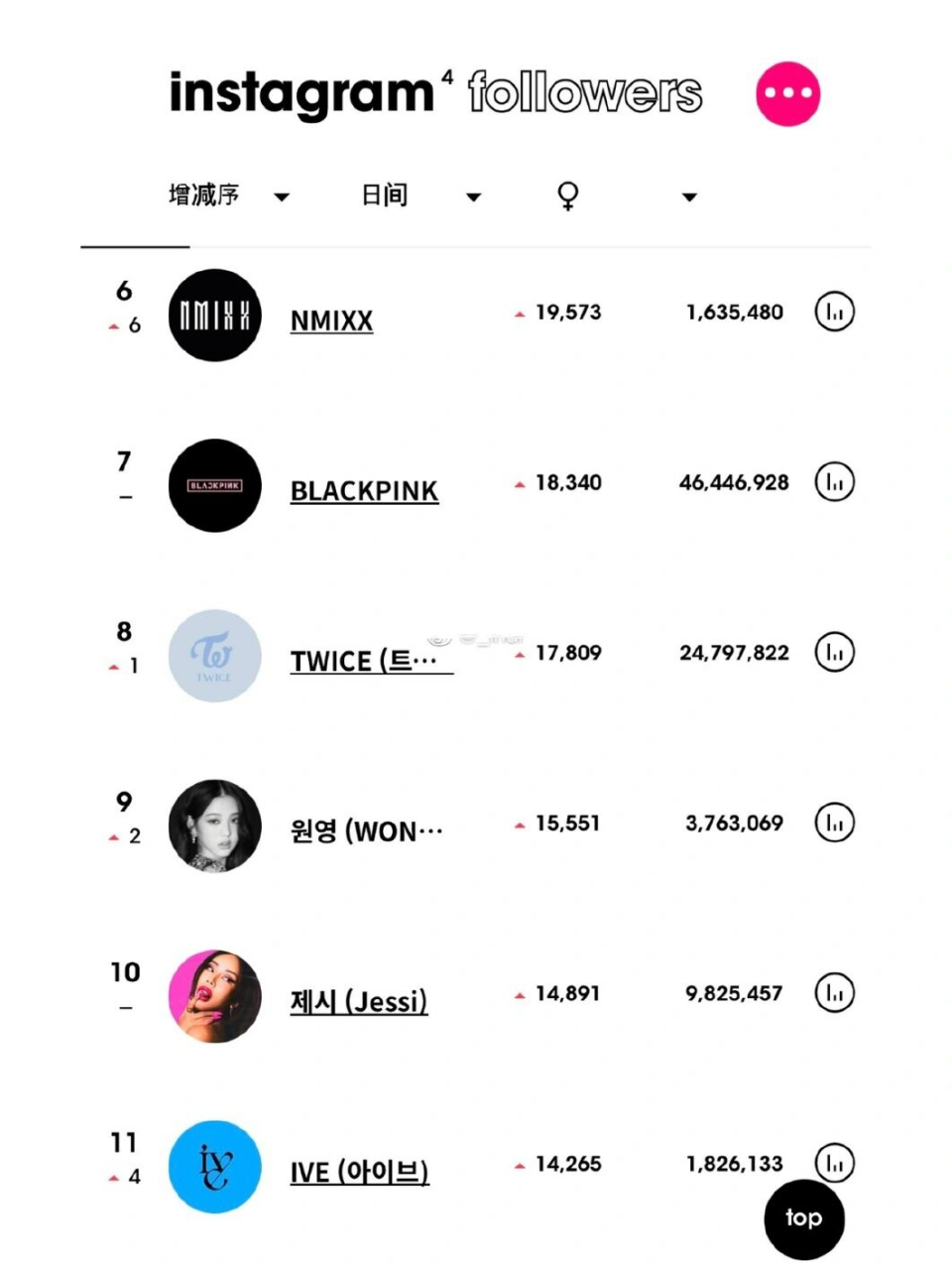Click IVE's blue circular avatar
This screenshot has height=1270, width=952.
(x=213, y=1167)
